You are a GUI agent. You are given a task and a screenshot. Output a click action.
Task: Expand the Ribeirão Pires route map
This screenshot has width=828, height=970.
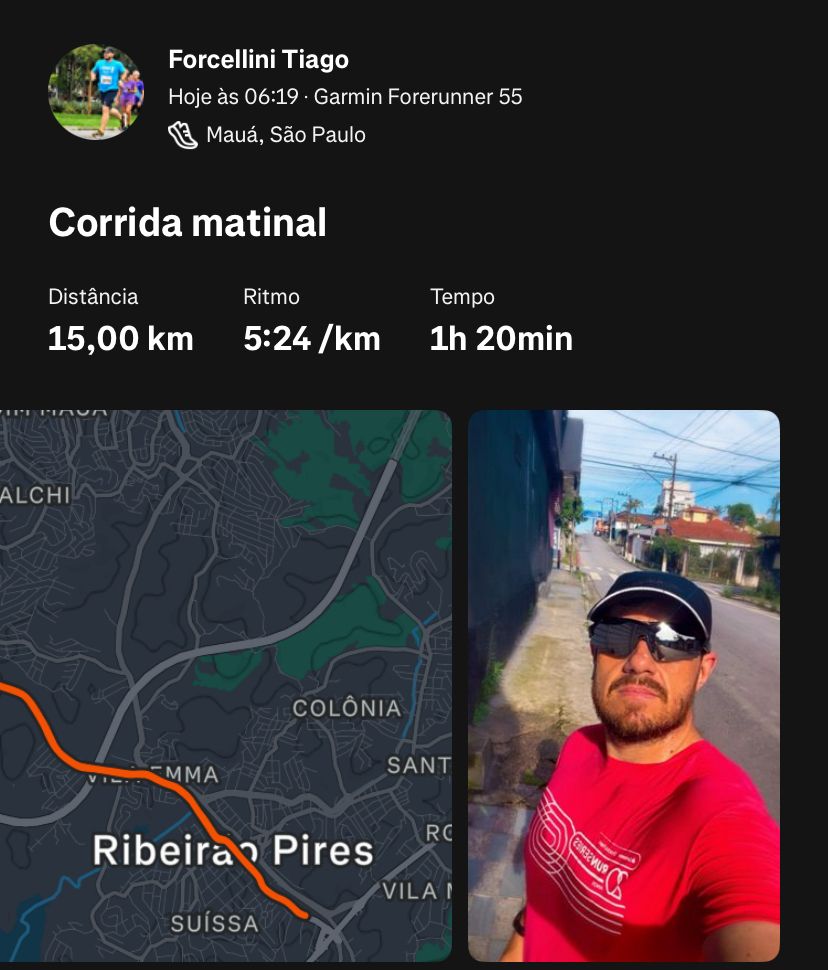pyautogui.click(x=225, y=685)
